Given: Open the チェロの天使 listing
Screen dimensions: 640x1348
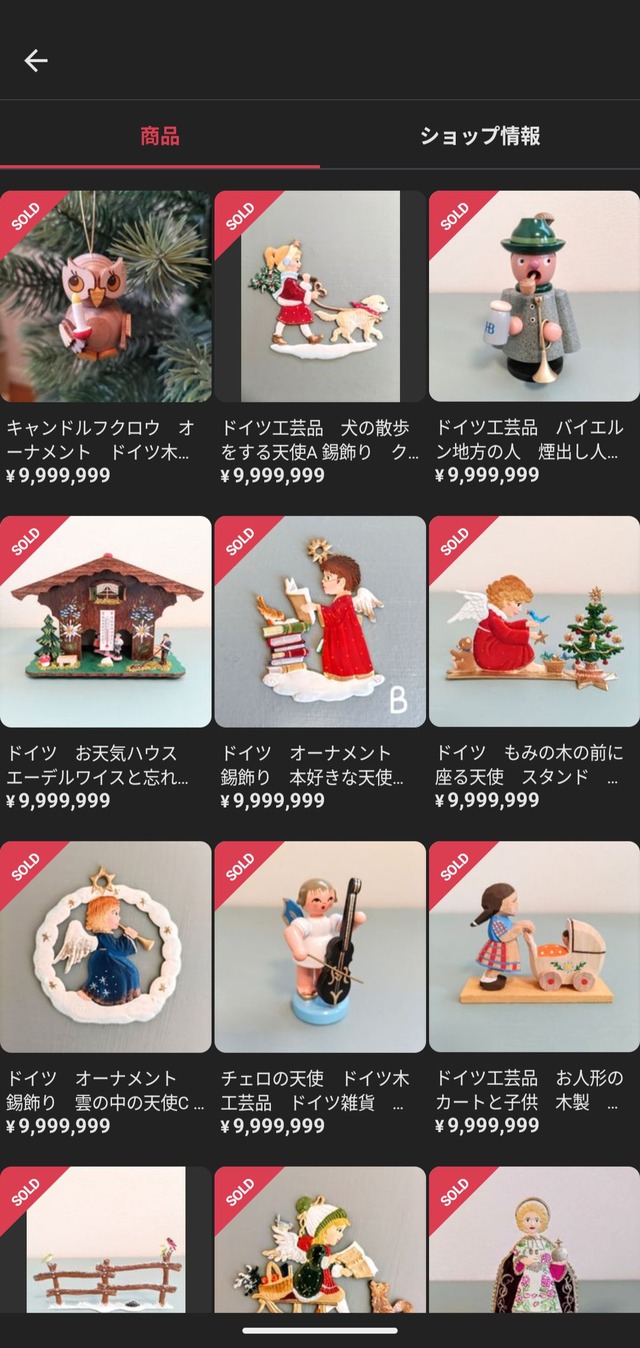Looking at the screenshot, I should 320,990.
